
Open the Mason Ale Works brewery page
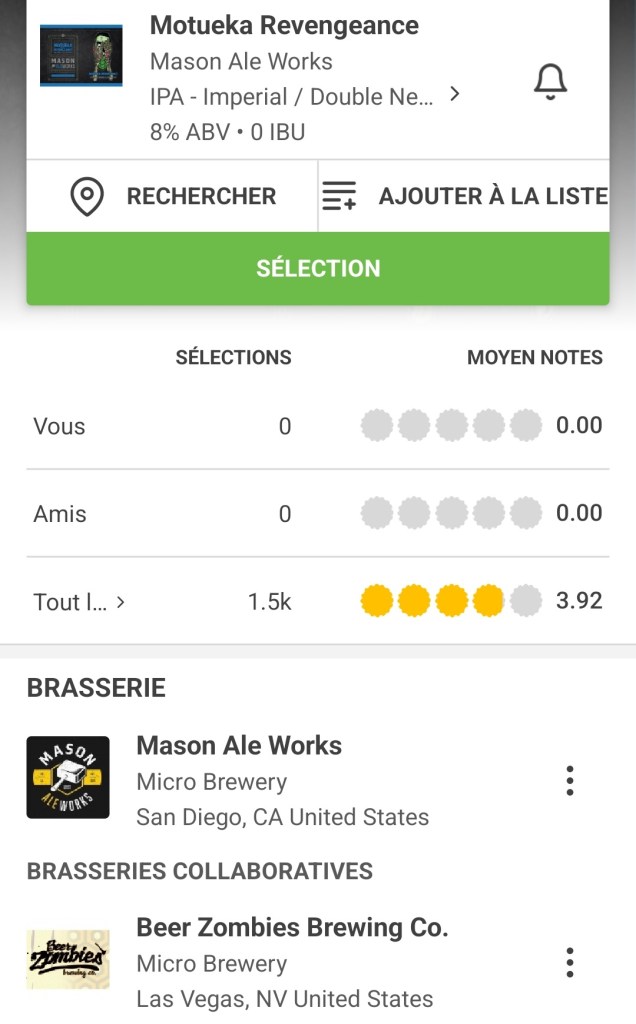(238, 746)
